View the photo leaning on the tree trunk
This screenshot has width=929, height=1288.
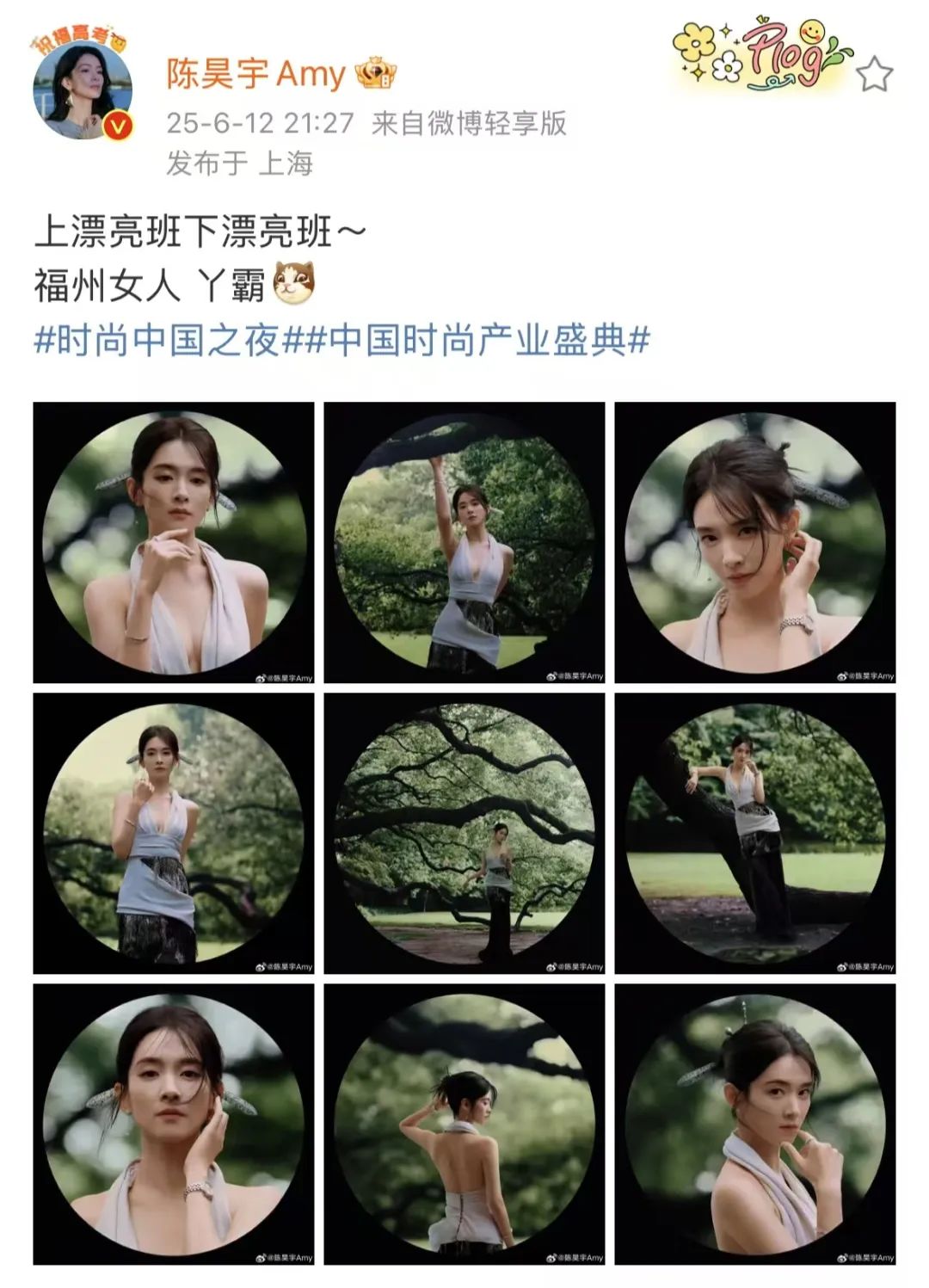pyautogui.click(x=755, y=834)
